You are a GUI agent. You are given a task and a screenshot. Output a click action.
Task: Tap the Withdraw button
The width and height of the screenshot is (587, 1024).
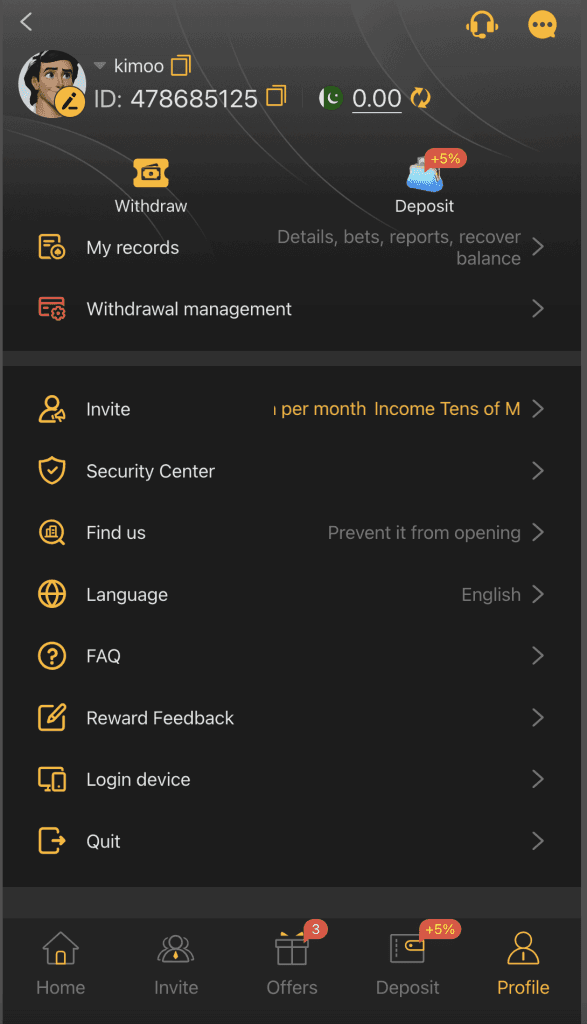pyautogui.click(x=151, y=186)
